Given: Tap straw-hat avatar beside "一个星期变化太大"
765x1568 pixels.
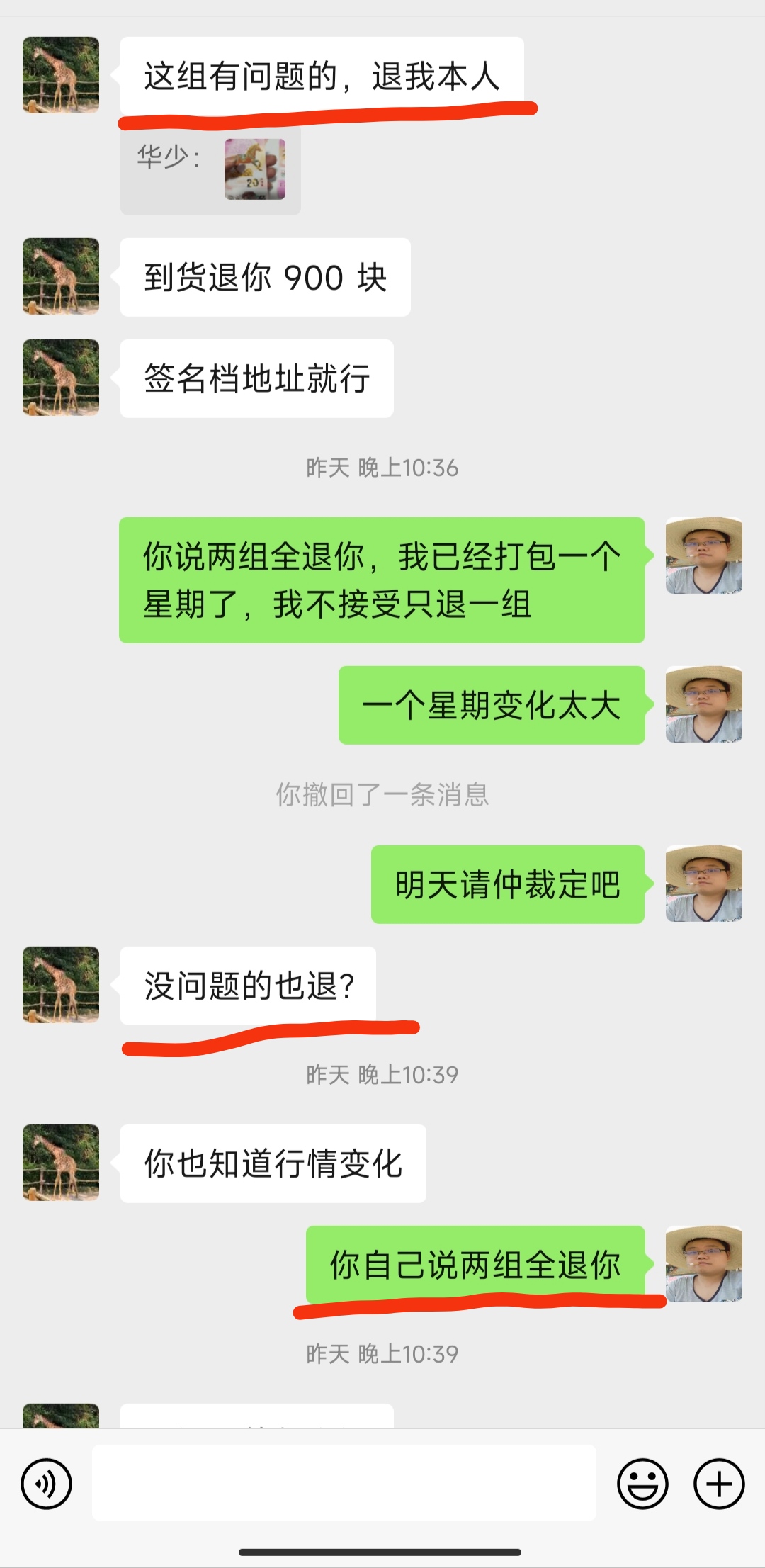Looking at the screenshot, I should (x=703, y=704).
